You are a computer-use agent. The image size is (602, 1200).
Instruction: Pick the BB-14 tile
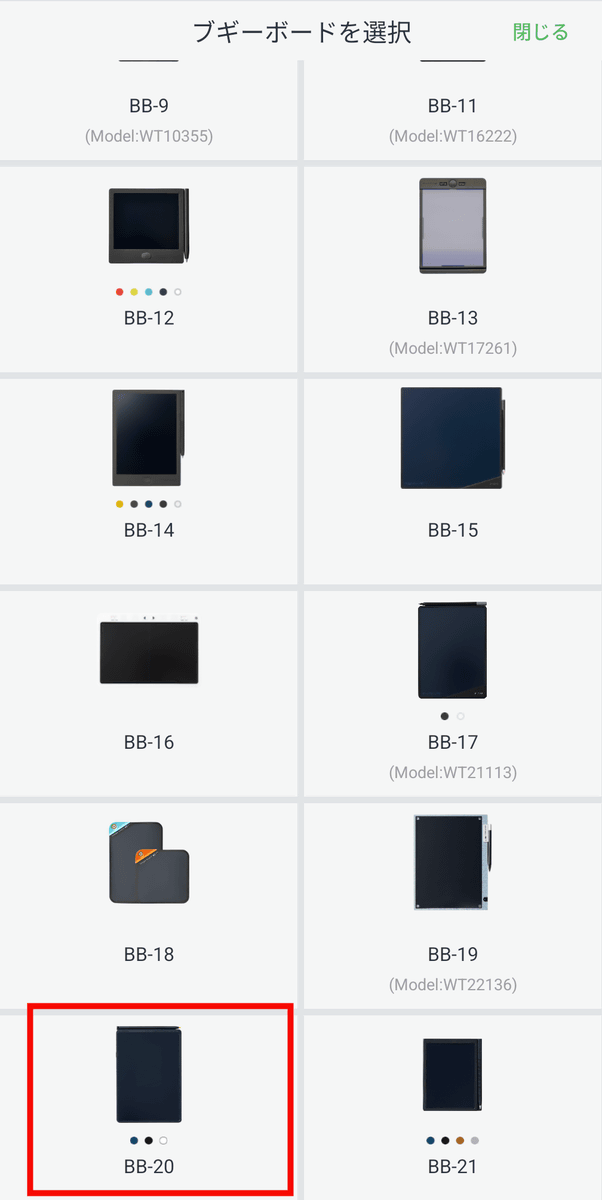tap(149, 480)
